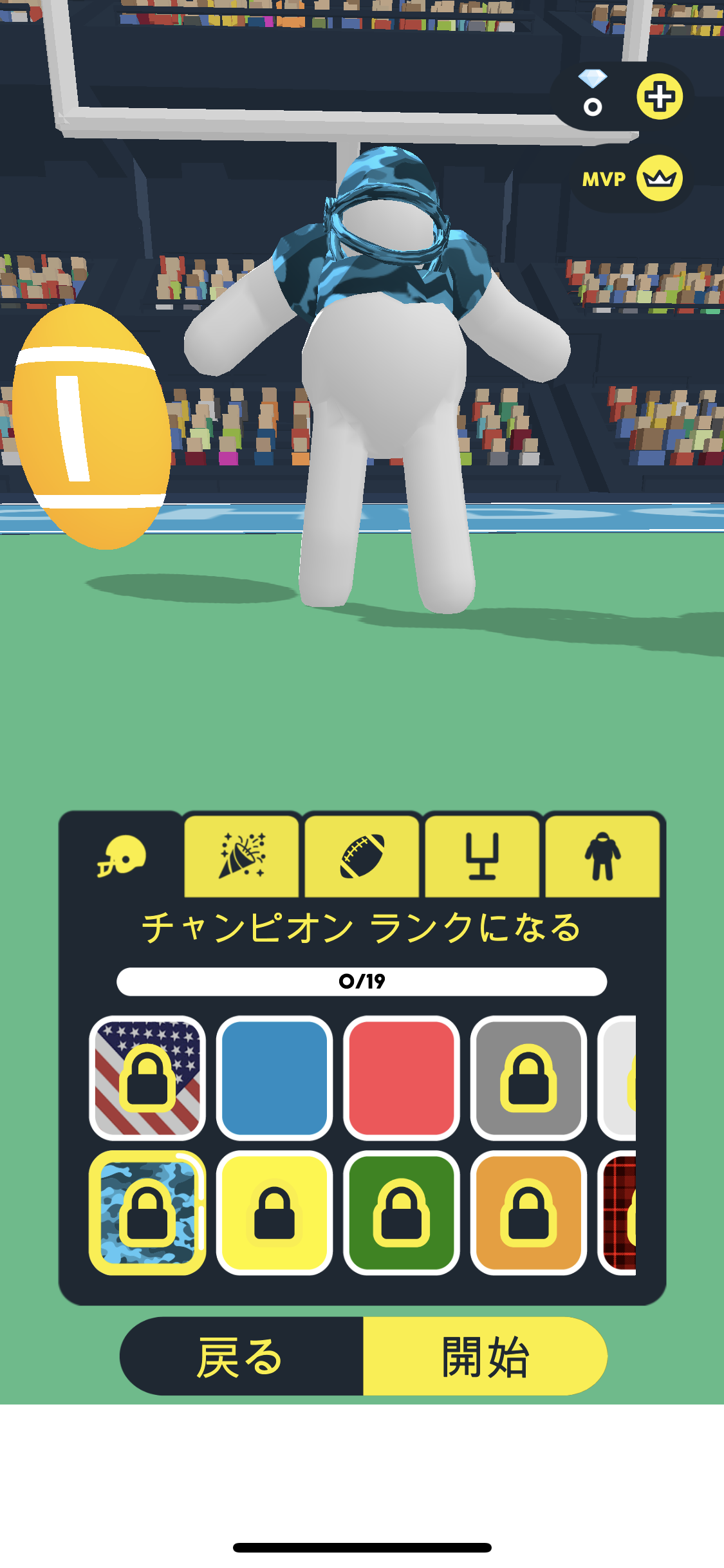Select the locked red plaid skin
This screenshot has height=1568, width=724.
[619, 1212]
